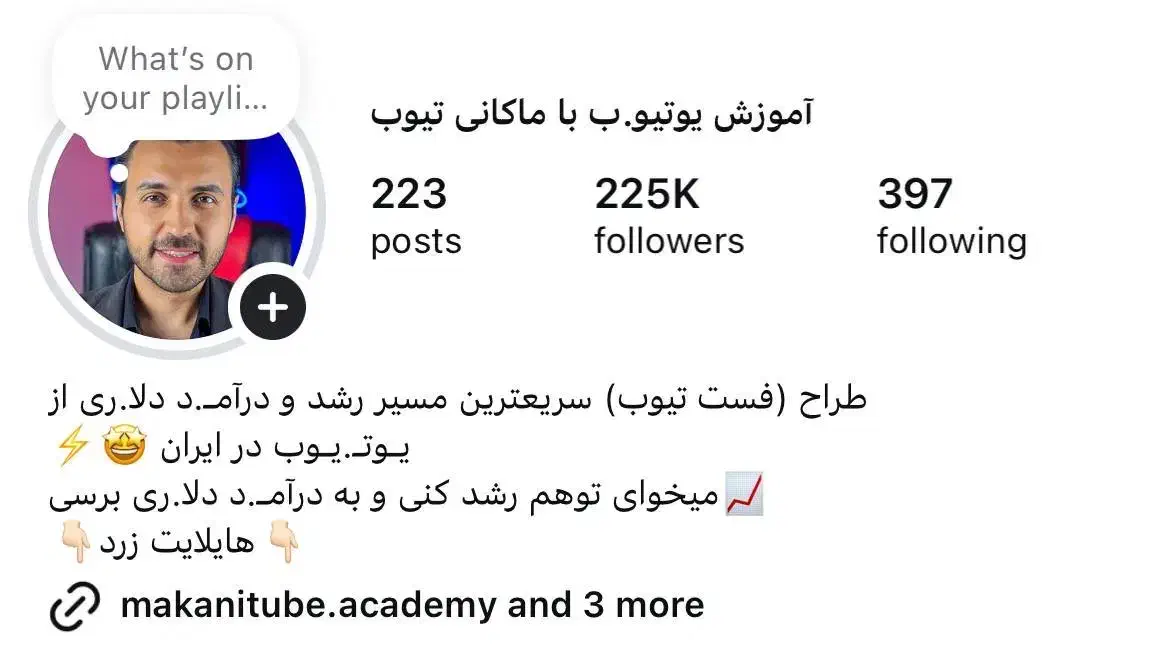
Task: Tap the plus icon to add a story
Action: (x=272, y=307)
